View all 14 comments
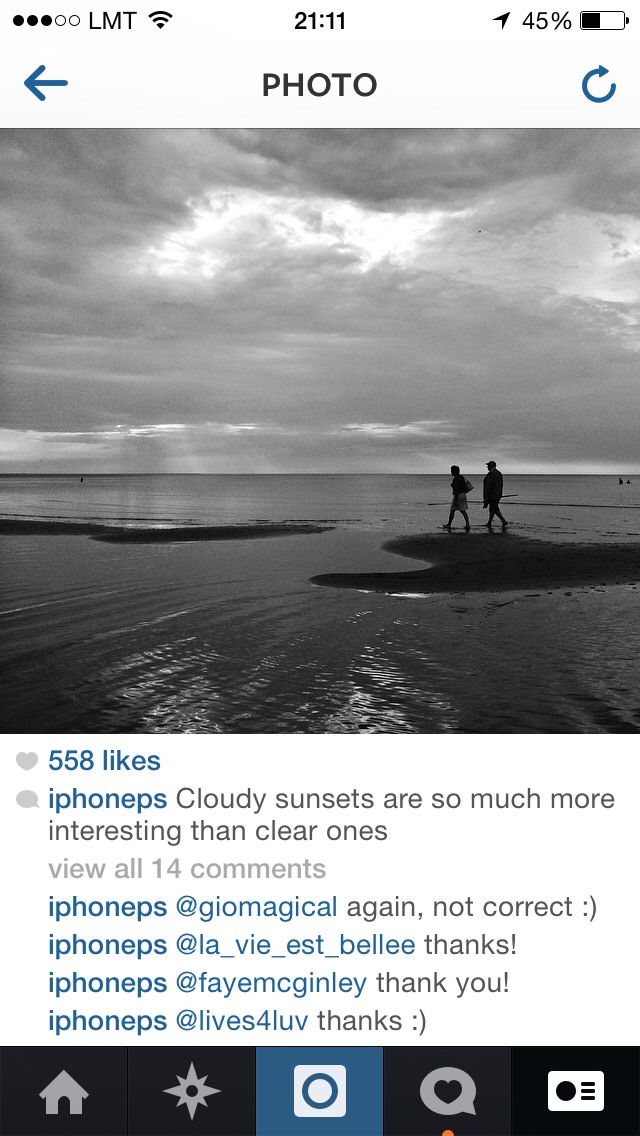 click(x=187, y=869)
